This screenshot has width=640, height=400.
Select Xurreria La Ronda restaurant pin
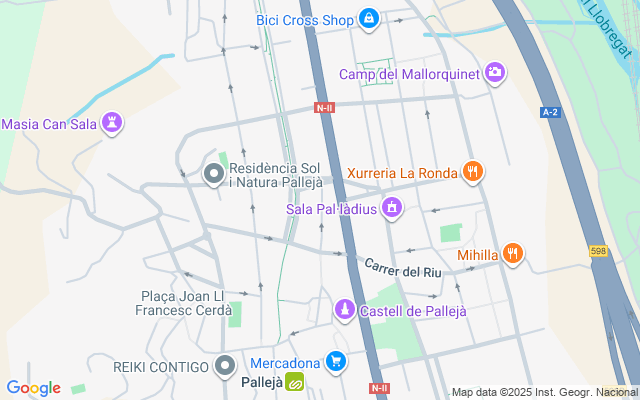point(473,172)
